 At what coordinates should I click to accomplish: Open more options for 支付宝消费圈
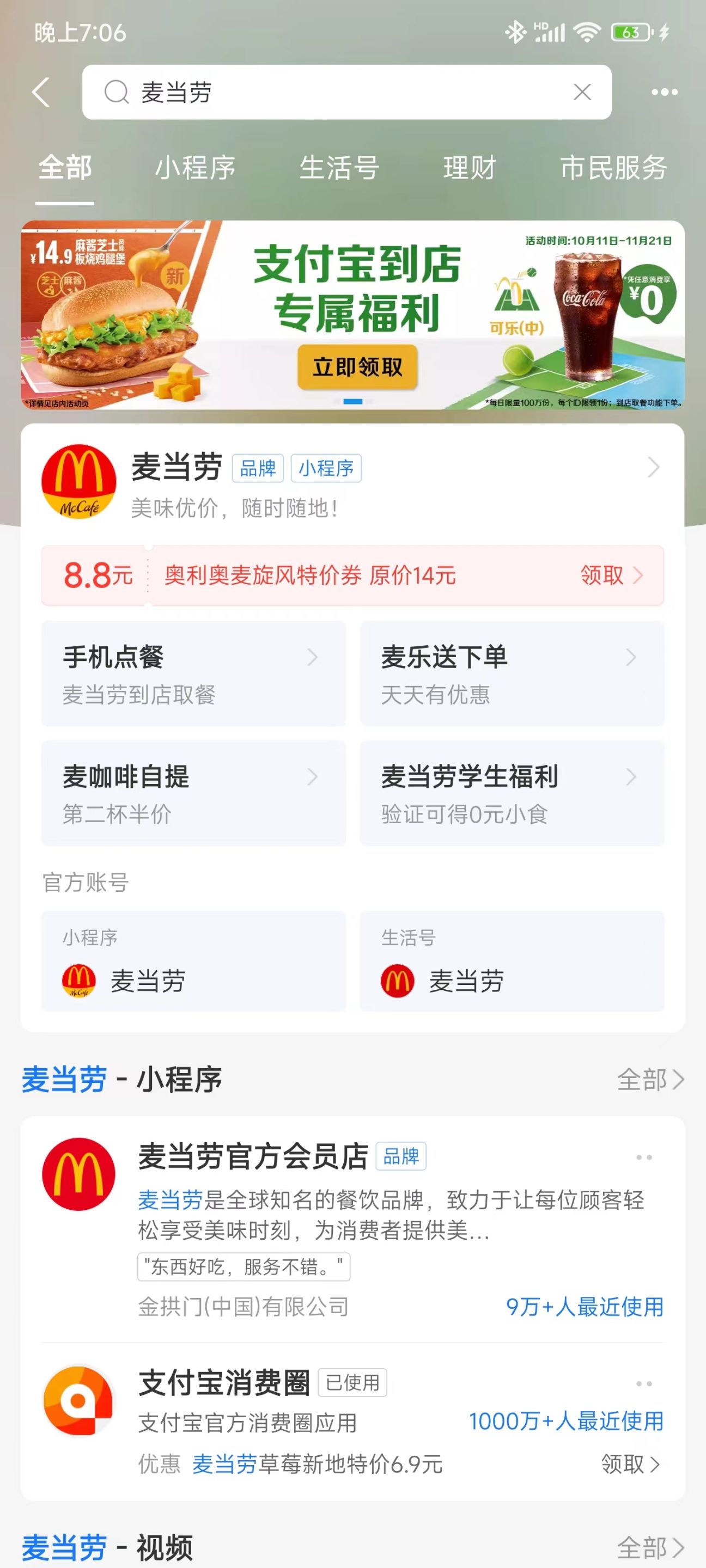(x=644, y=1383)
